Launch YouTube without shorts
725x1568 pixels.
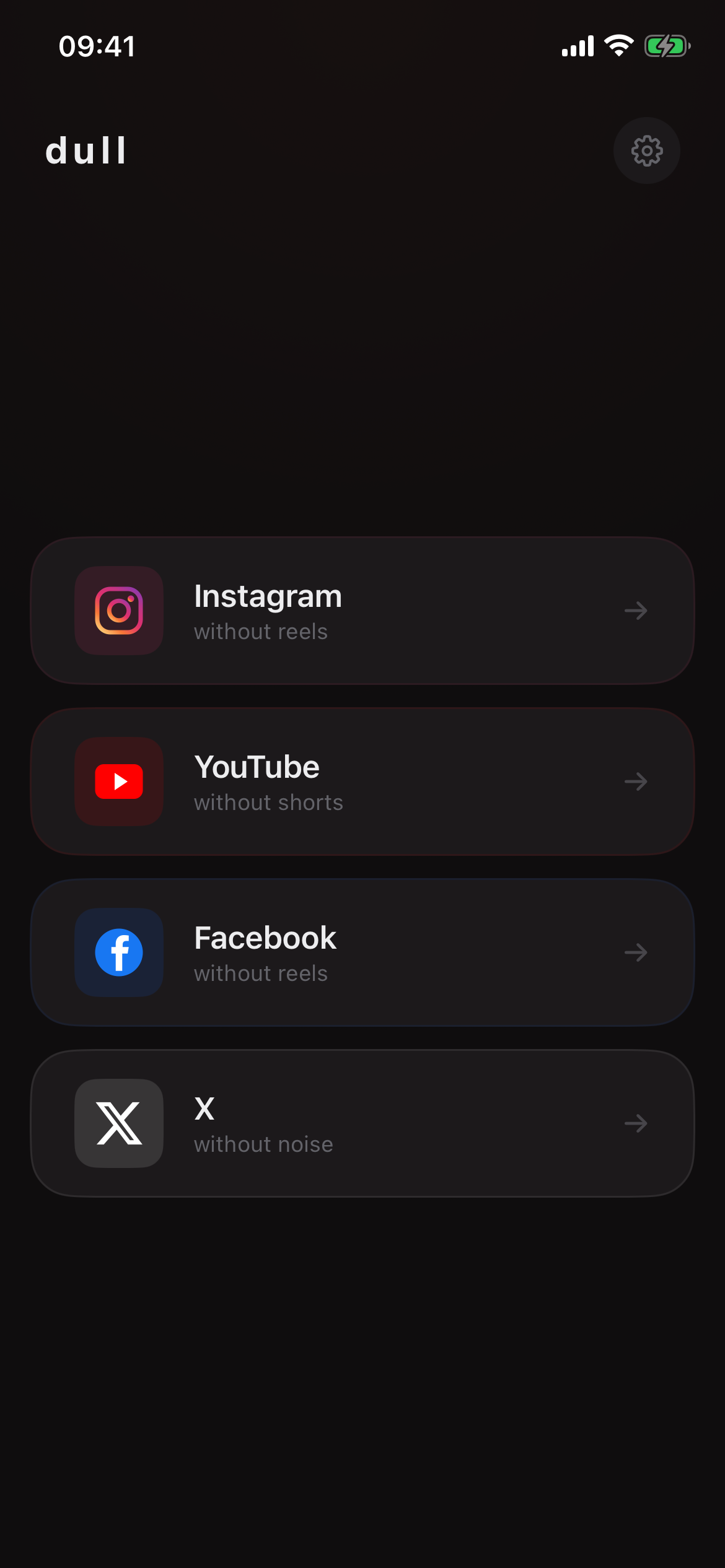(x=362, y=782)
